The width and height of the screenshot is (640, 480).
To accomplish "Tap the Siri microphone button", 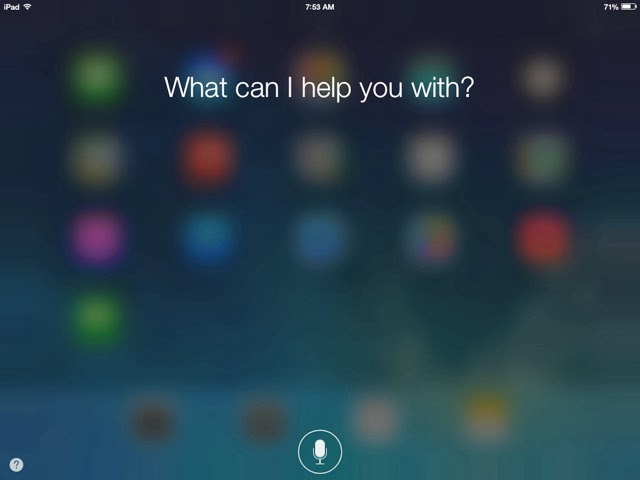I will [320, 452].
